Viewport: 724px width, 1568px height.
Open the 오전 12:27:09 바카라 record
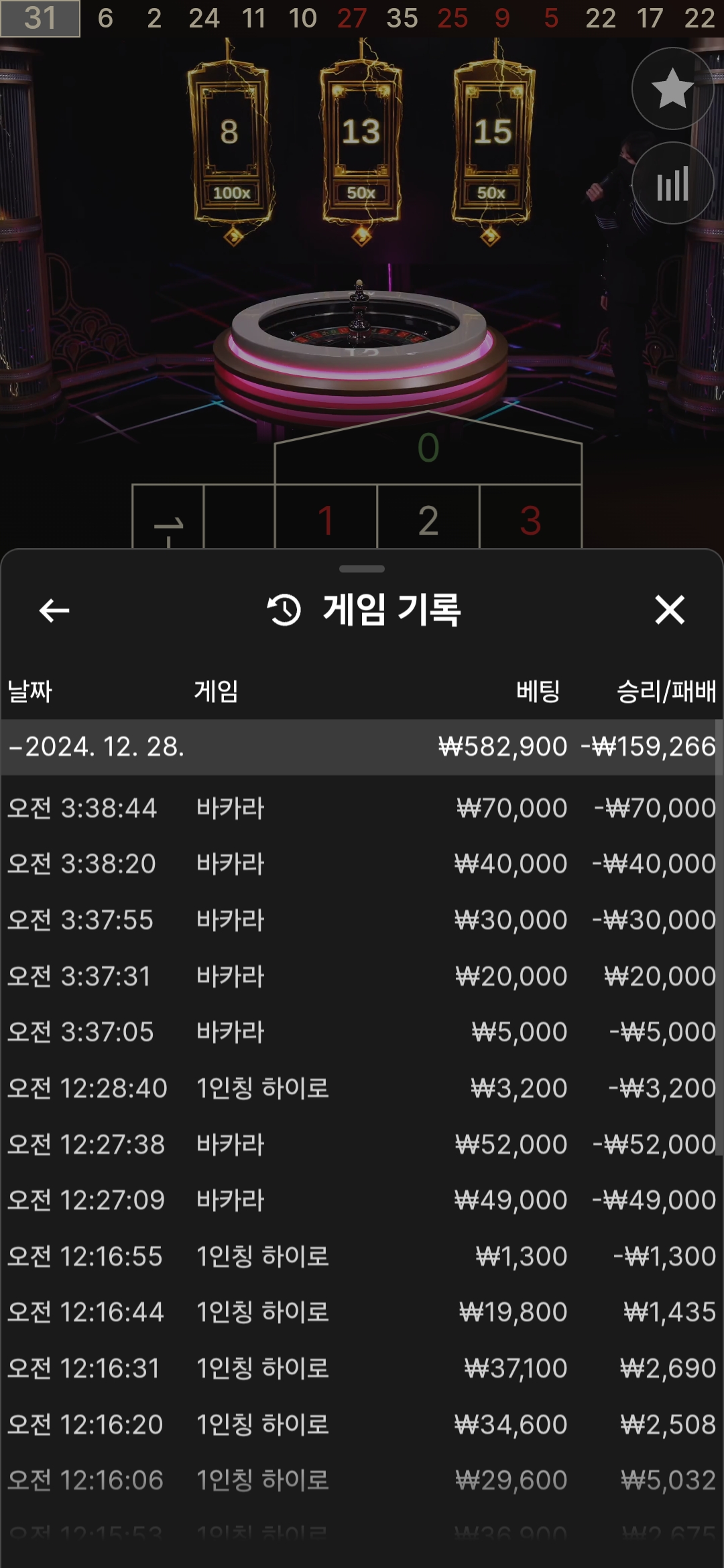click(x=362, y=1200)
